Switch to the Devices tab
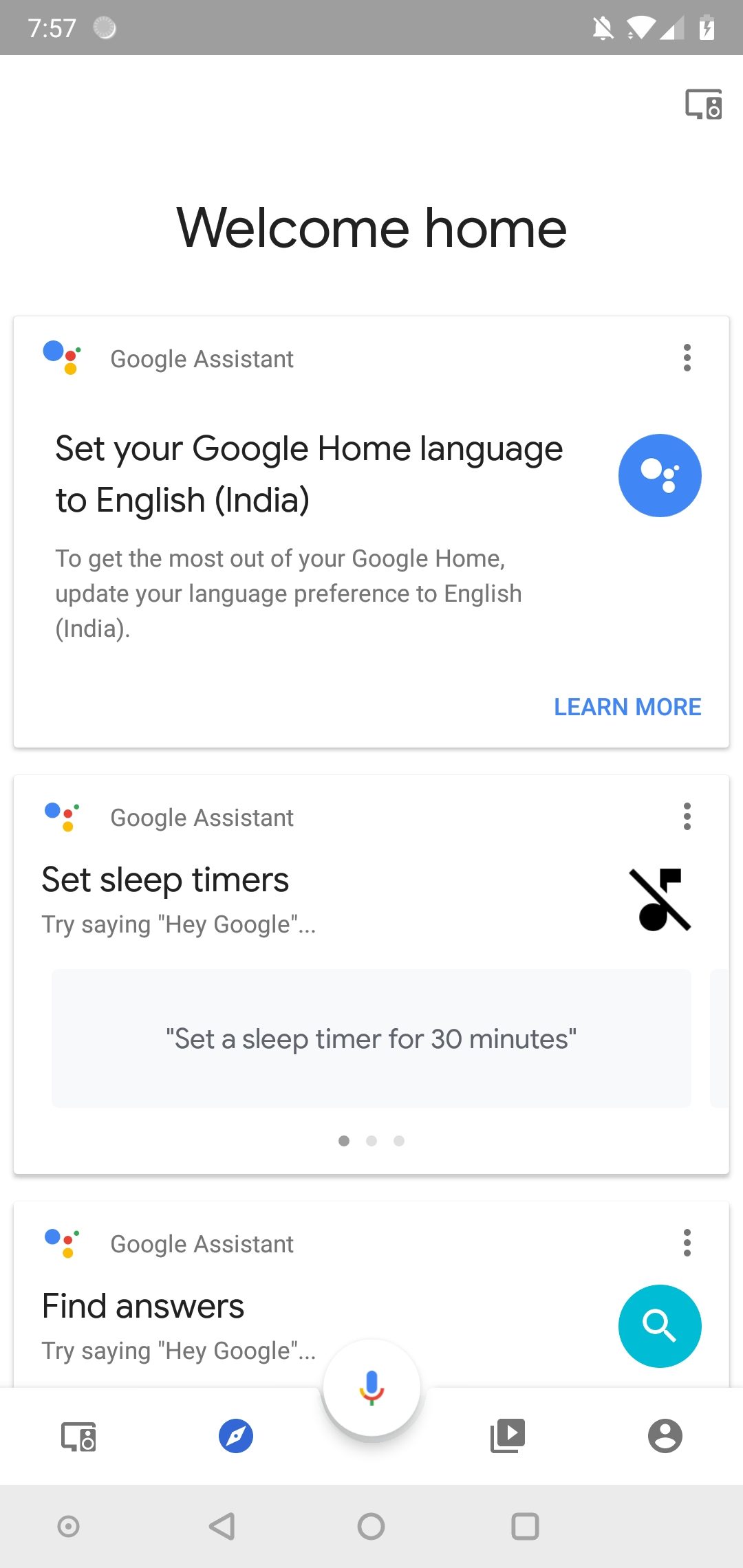Viewport: 743px width, 1568px height. [78, 1436]
